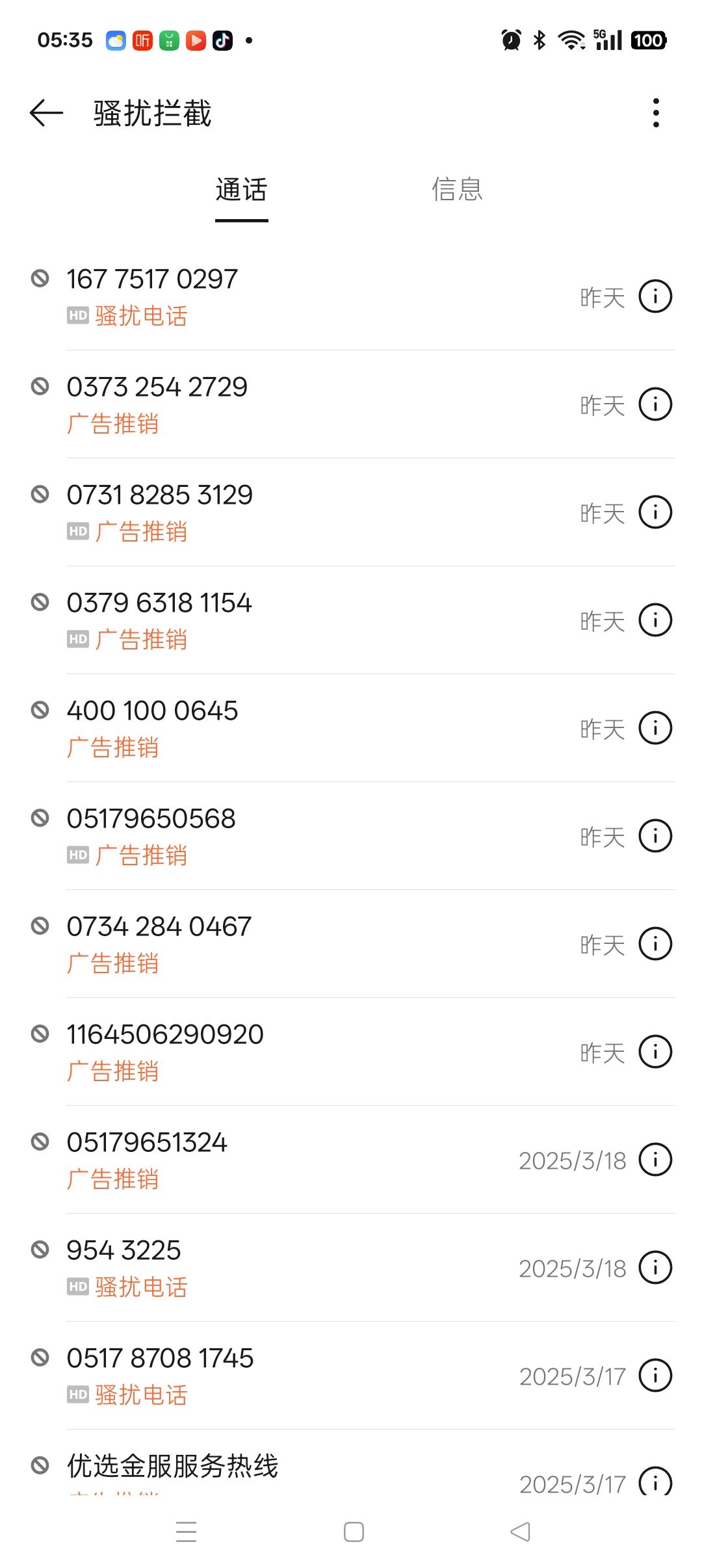
Task: Open recent apps from navigation bar
Action: coord(187,1532)
